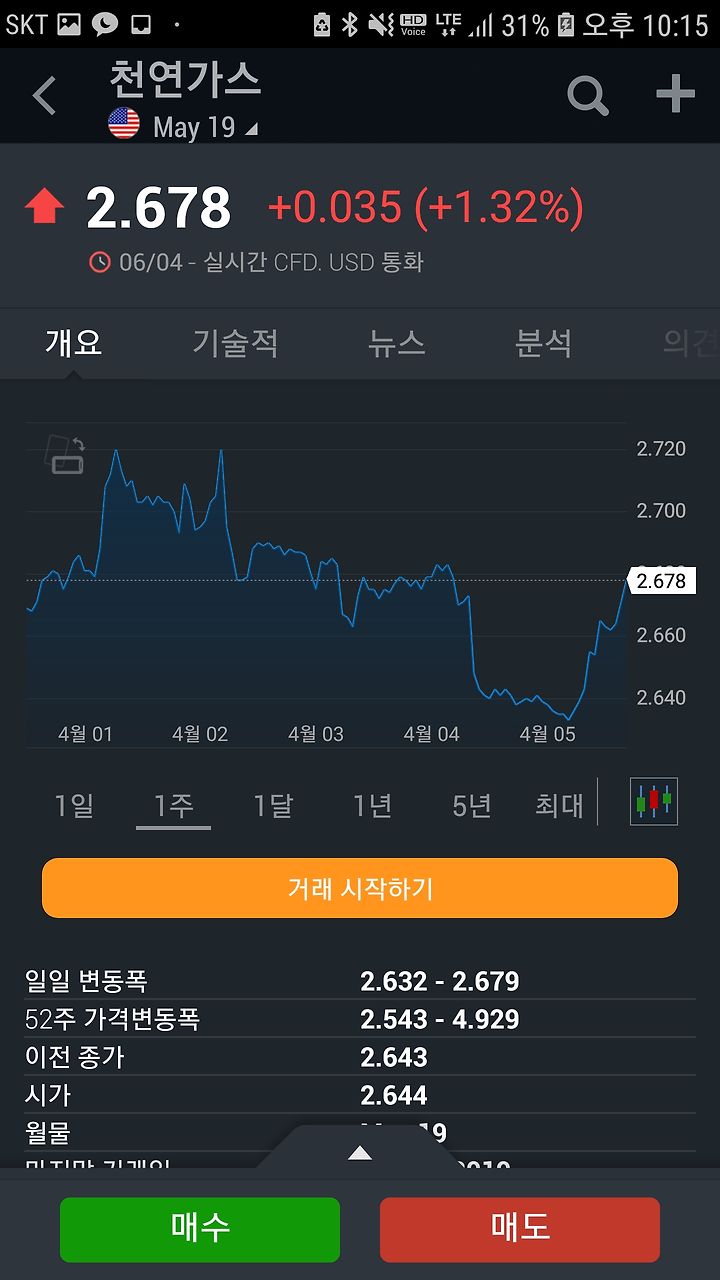Switch to the 분석 tab
The width and height of the screenshot is (720, 1280).
tap(543, 343)
